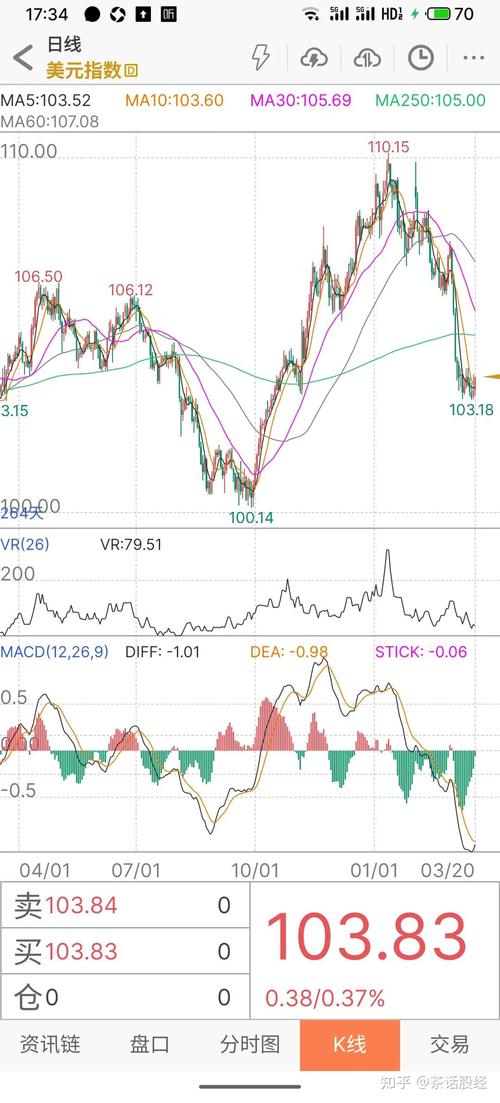Image resolution: width=500 pixels, height=1103 pixels.
Task: Tap the MACD(12,26,9) indicator label
Action: click(x=55, y=652)
